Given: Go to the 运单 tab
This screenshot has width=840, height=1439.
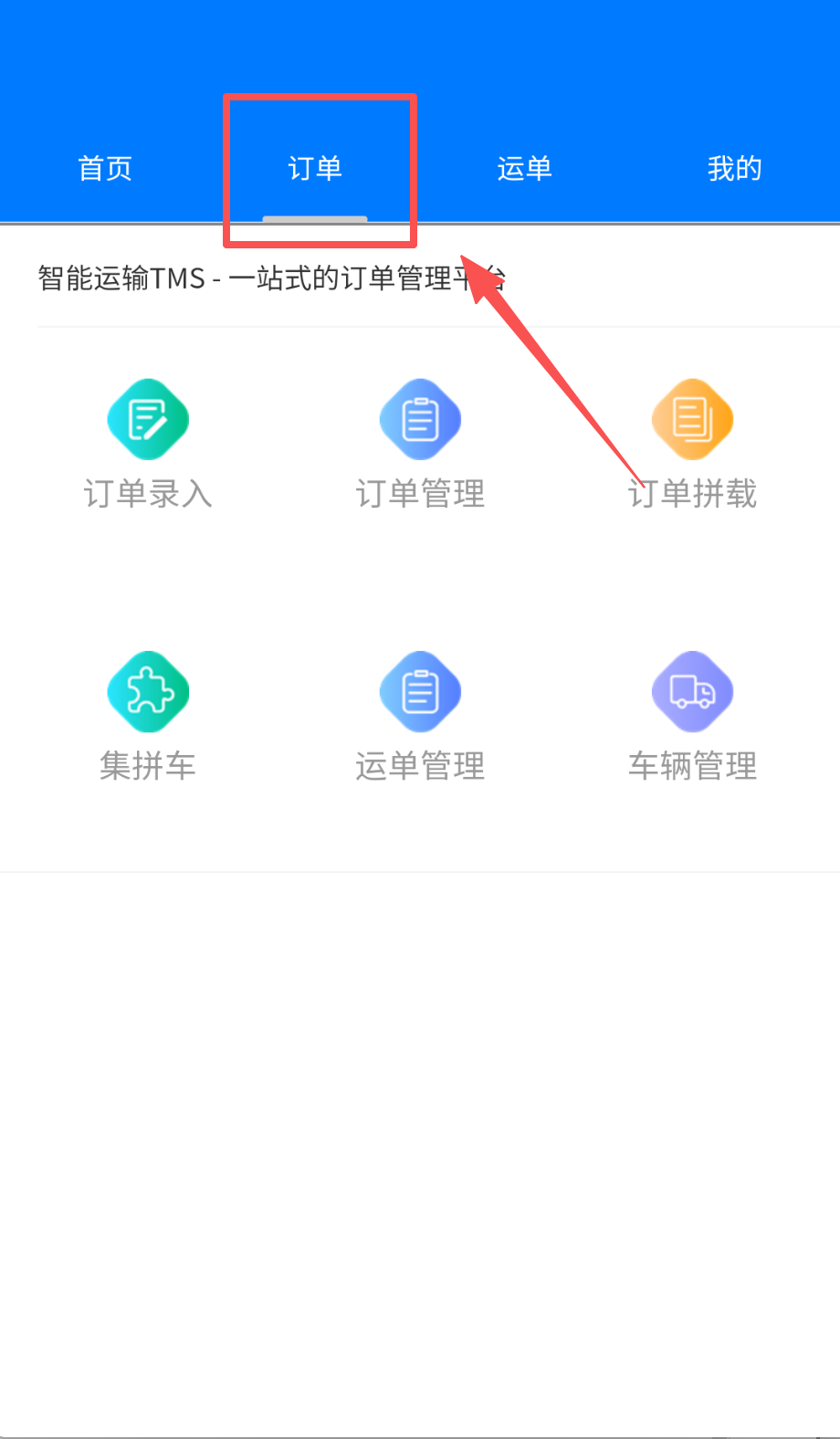Looking at the screenshot, I should (x=524, y=169).
